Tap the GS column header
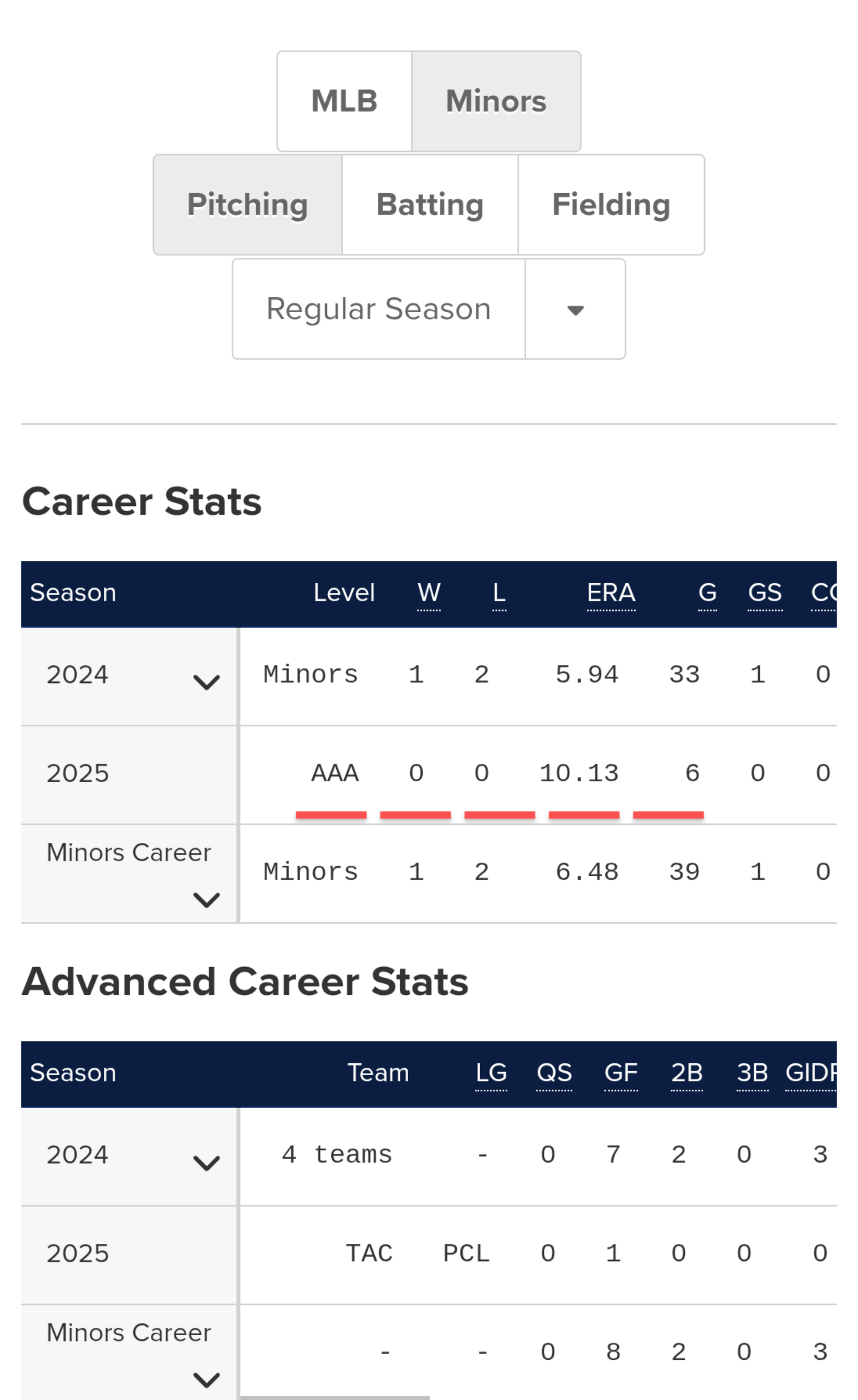The image size is (858, 1400). pos(765,593)
